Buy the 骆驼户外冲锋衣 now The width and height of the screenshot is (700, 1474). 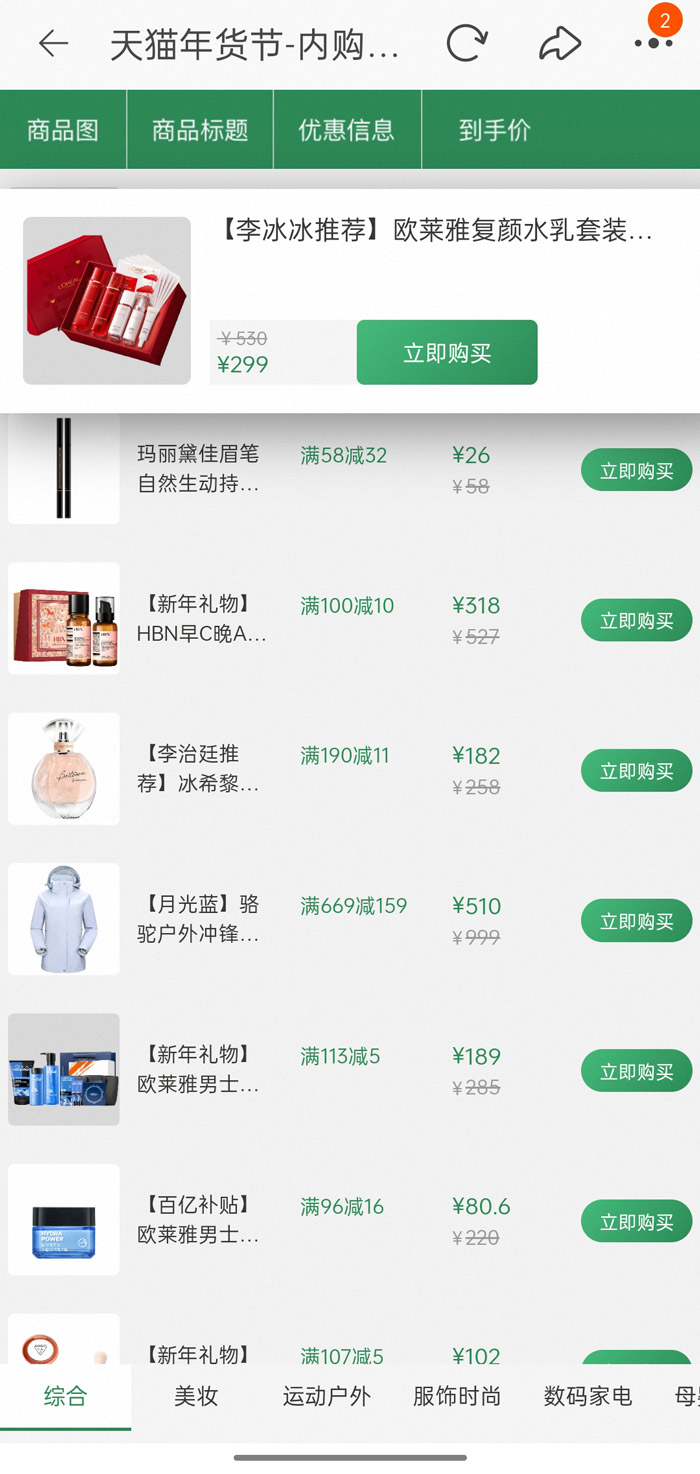pos(636,921)
